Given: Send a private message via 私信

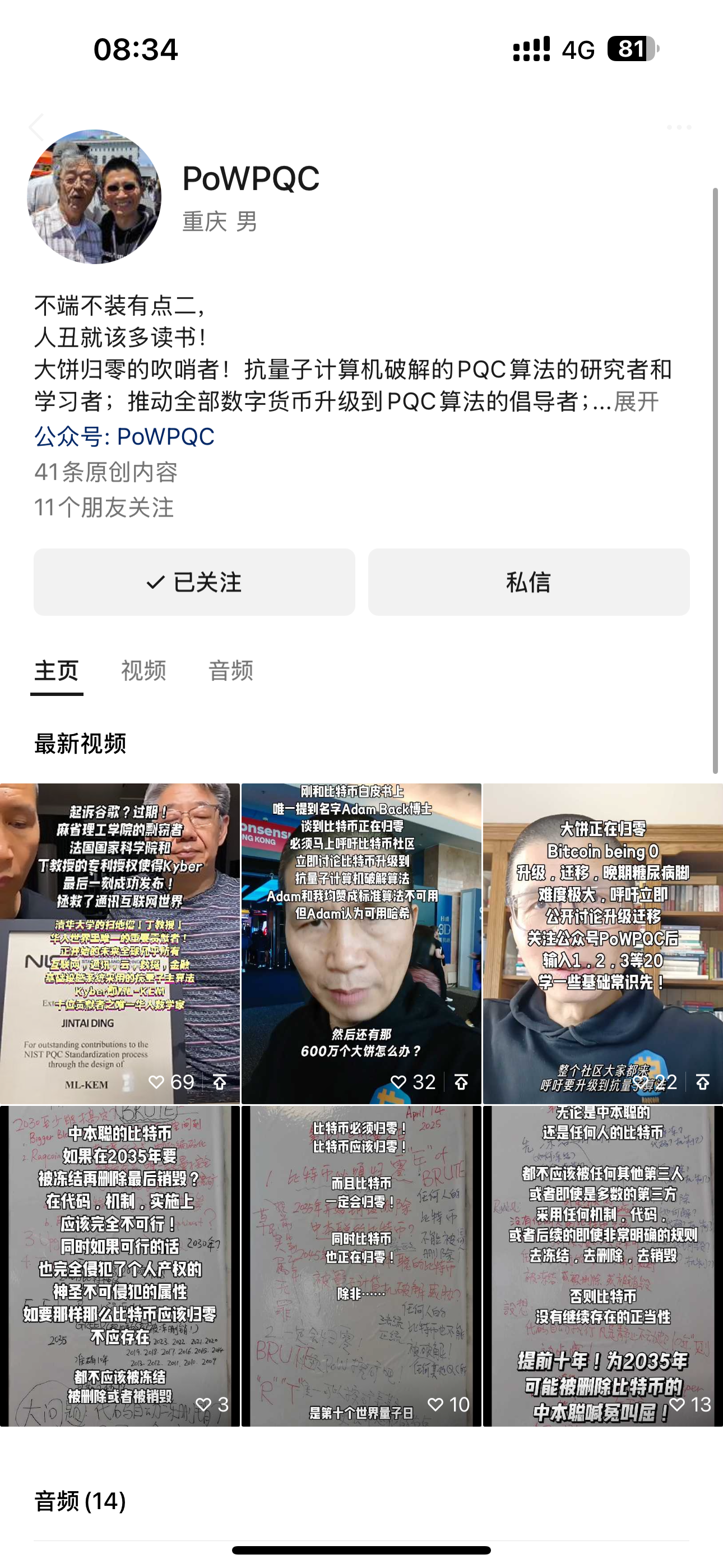Looking at the screenshot, I should 529,582.
